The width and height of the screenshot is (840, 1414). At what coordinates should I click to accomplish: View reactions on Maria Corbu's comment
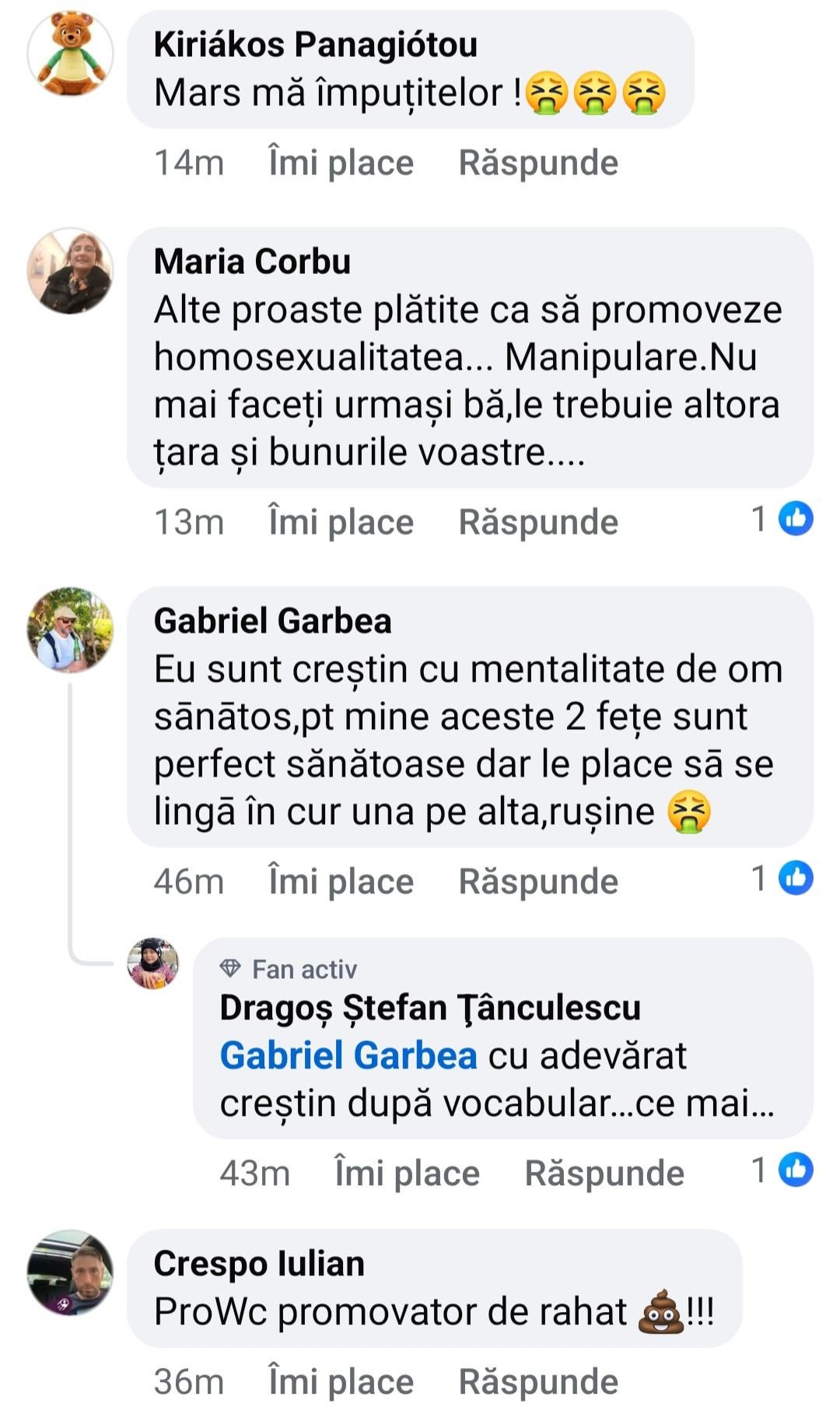[783, 519]
